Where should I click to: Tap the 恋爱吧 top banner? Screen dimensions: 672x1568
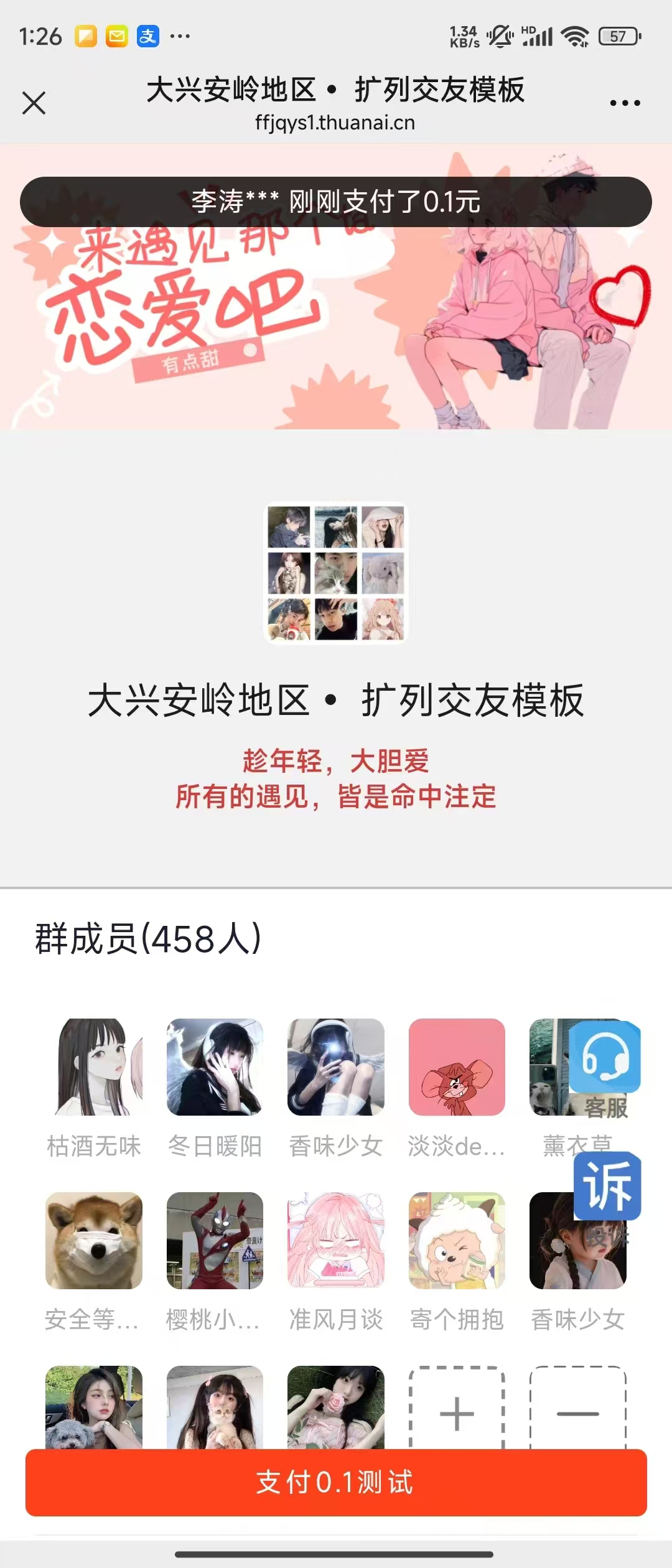click(336, 324)
